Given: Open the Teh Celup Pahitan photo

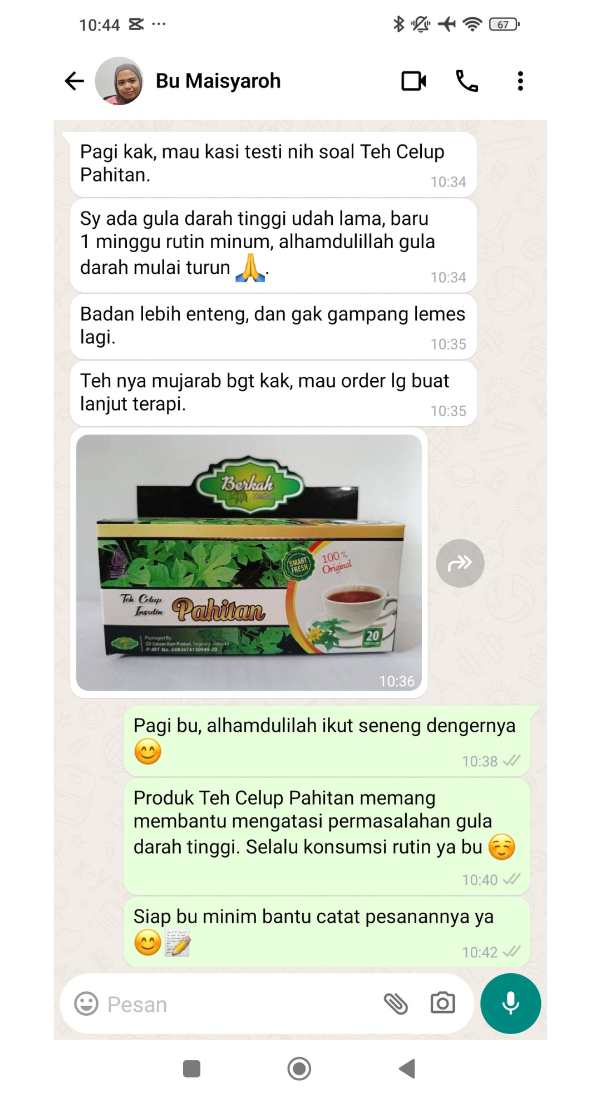Looking at the screenshot, I should tap(249, 562).
